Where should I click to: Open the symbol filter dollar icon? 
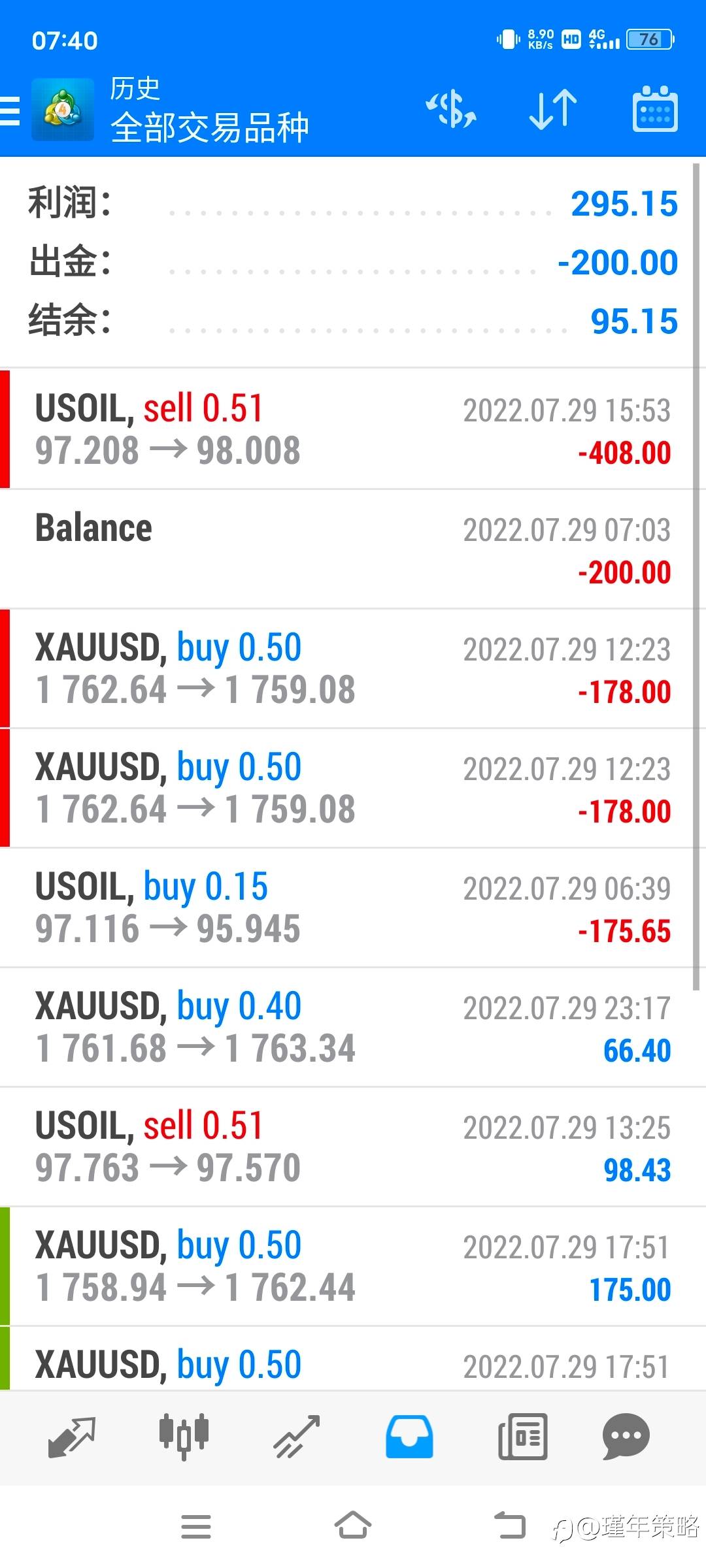(x=451, y=109)
